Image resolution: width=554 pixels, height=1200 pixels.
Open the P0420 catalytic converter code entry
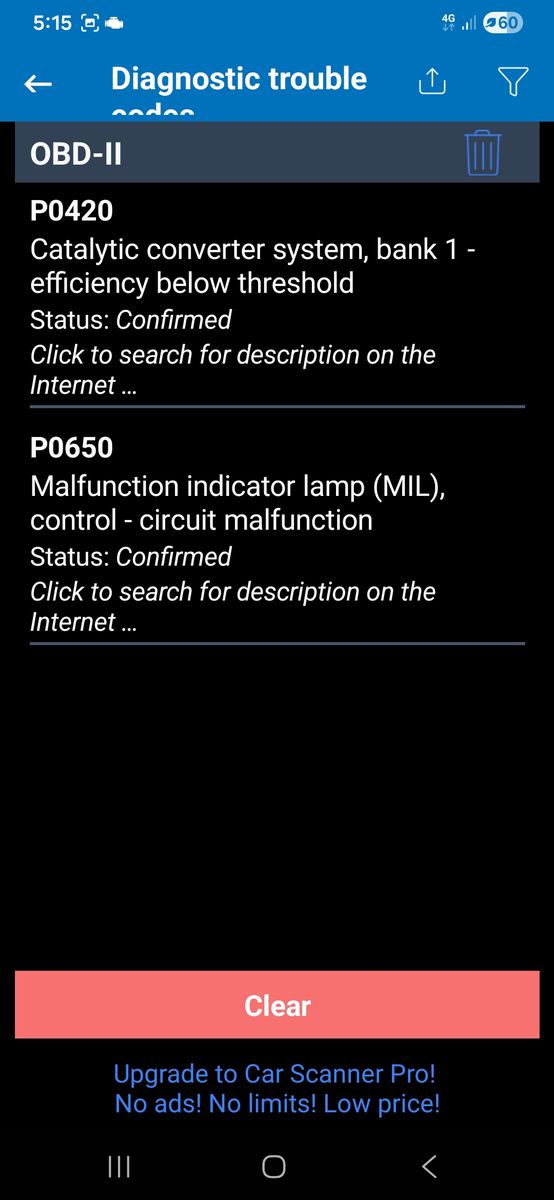click(277, 295)
